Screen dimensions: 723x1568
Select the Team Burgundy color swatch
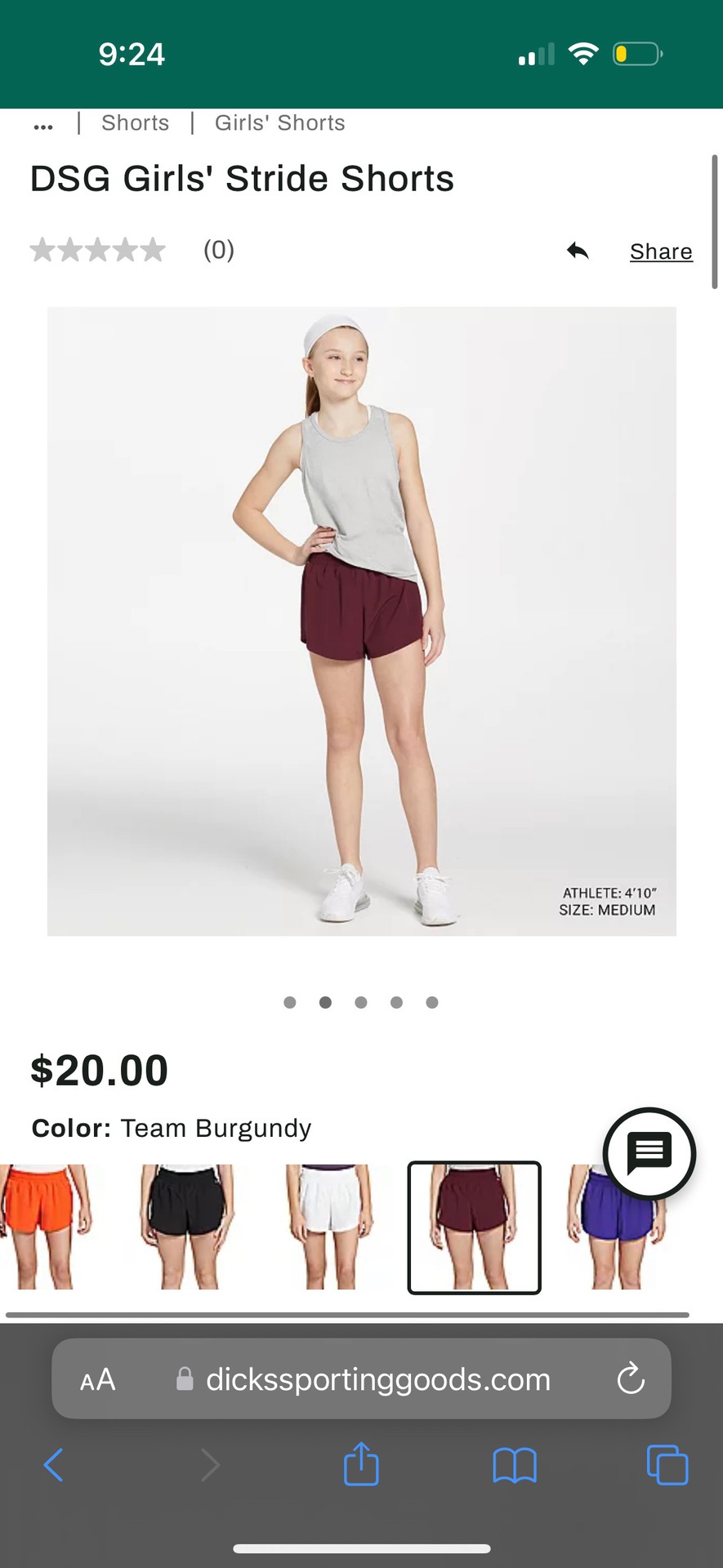tap(474, 1227)
